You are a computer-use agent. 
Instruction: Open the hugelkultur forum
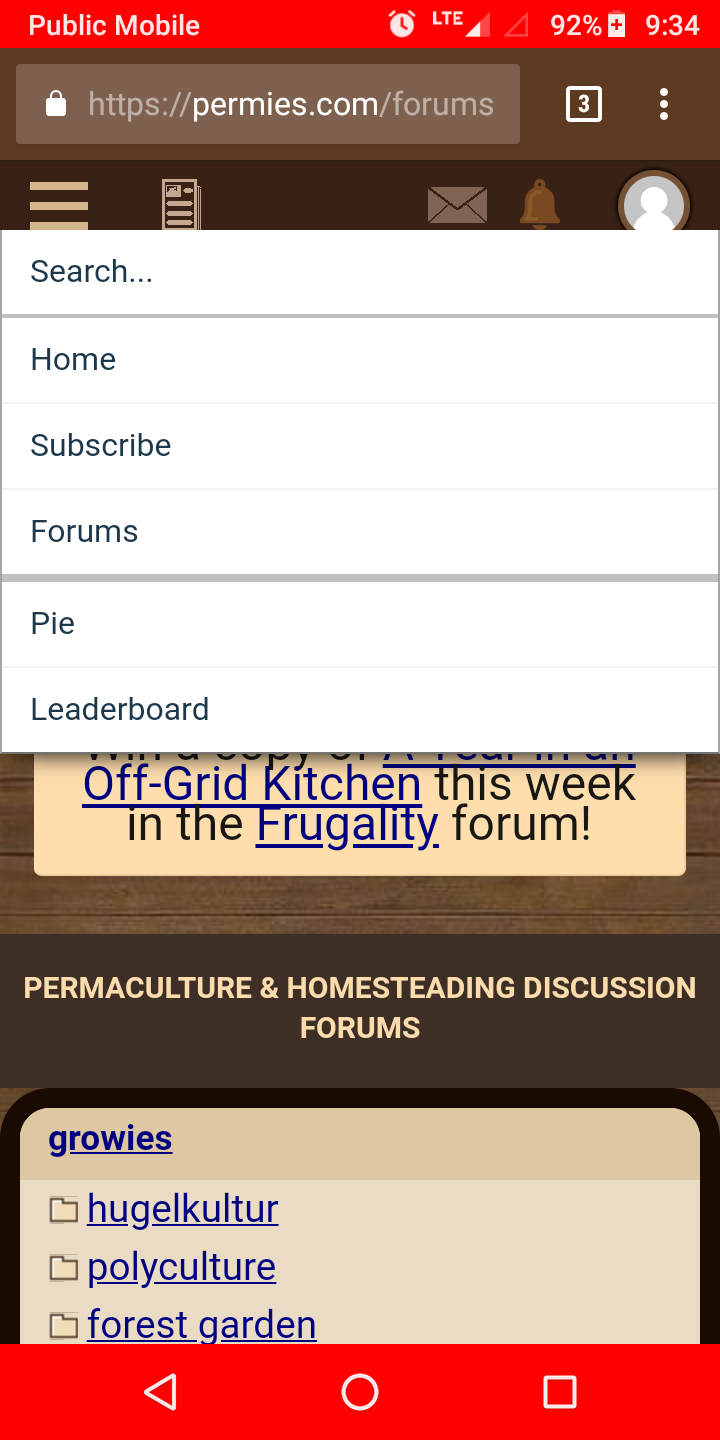tap(182, 1209)
